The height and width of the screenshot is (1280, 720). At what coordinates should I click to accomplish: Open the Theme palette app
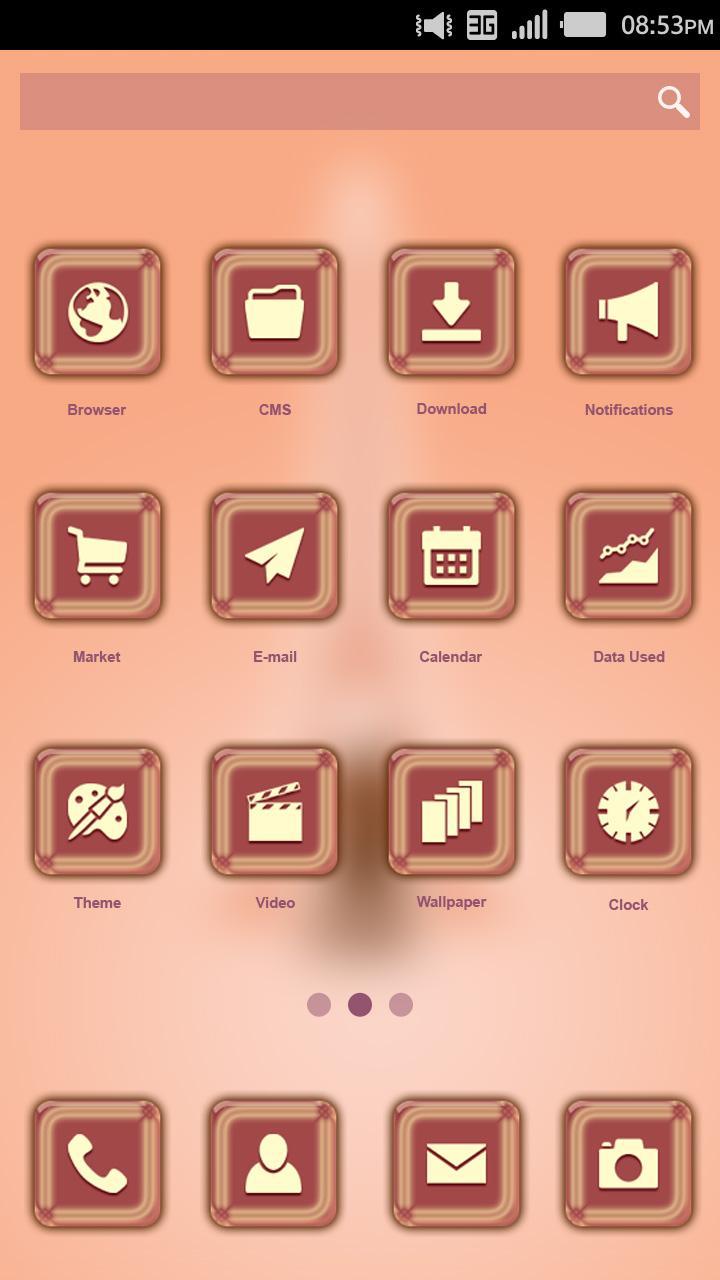click(97, 811)
